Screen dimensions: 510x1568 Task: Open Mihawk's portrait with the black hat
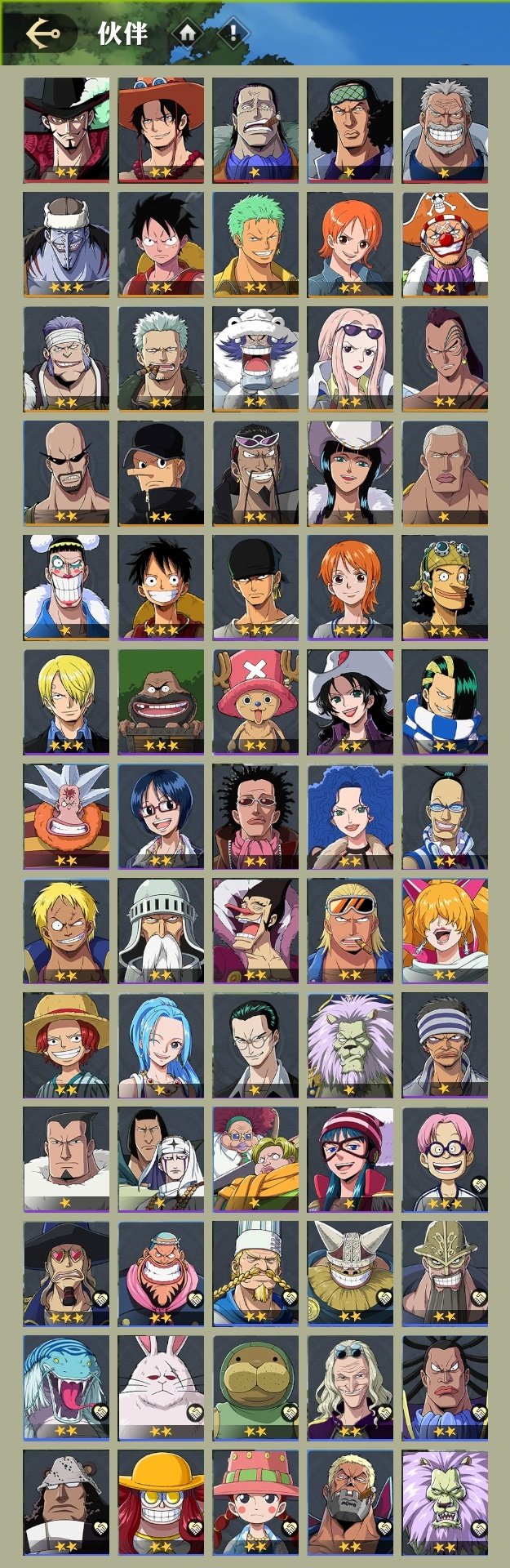(66, 129)
